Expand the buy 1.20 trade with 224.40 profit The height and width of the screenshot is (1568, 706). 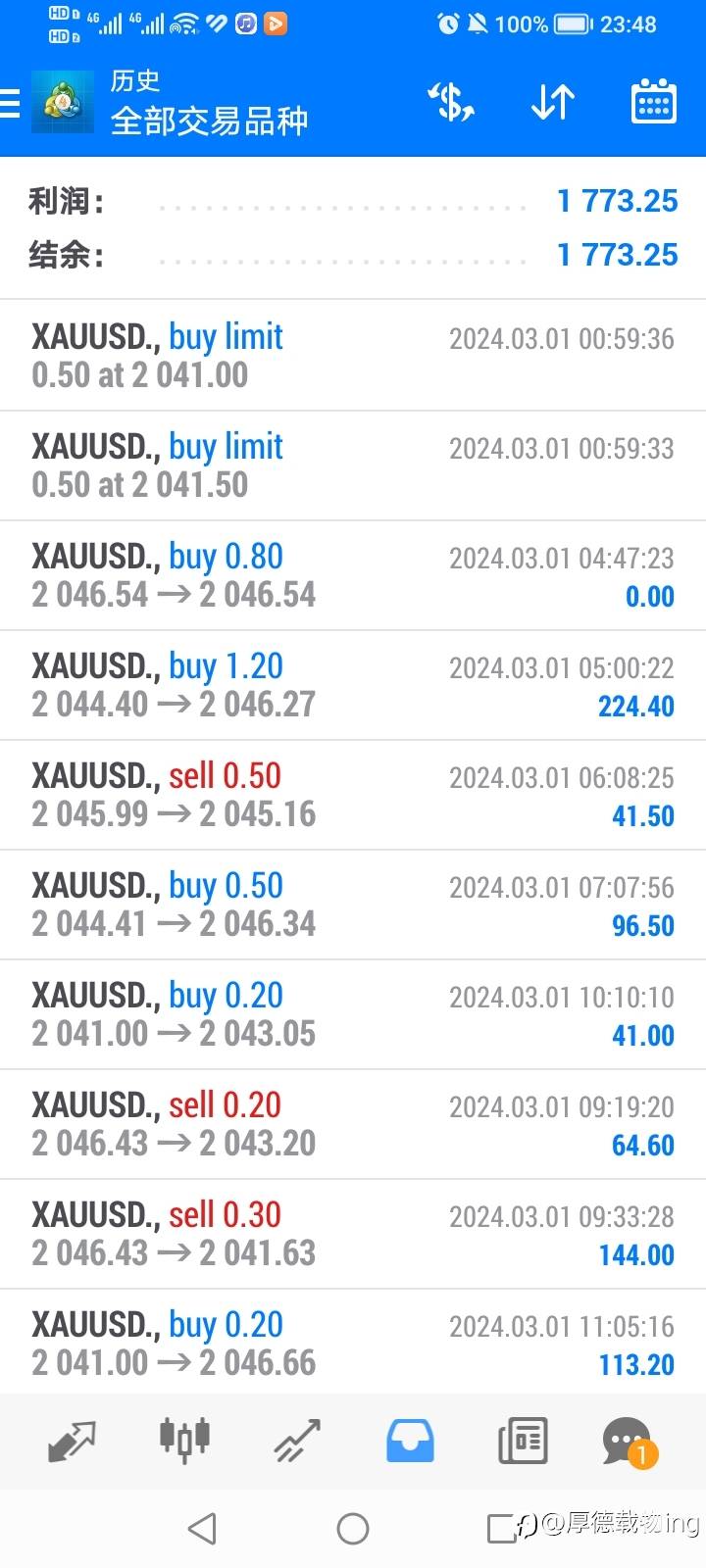pyautogui.click(x=353, y=685)
